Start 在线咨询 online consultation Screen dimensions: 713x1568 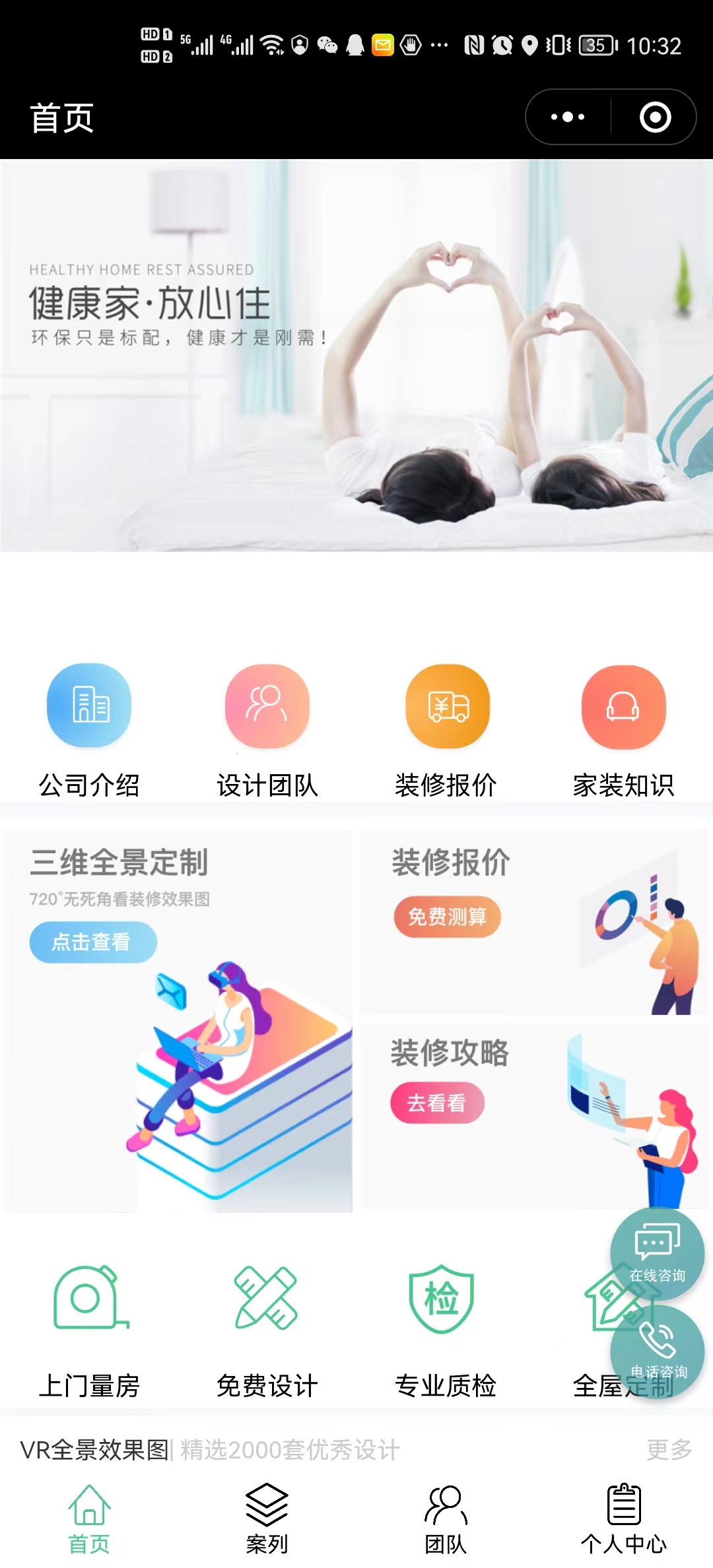[657, 1252]
